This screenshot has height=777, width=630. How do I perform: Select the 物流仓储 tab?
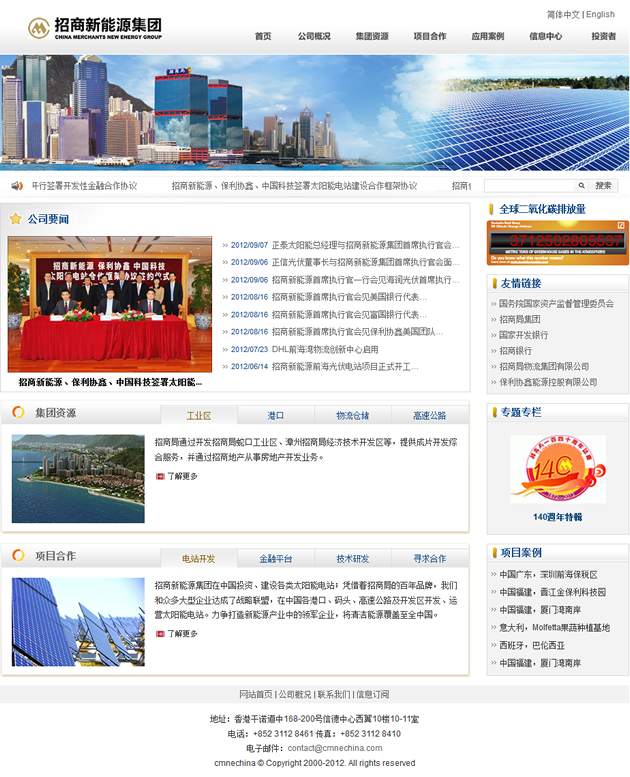tap(352, 416)
